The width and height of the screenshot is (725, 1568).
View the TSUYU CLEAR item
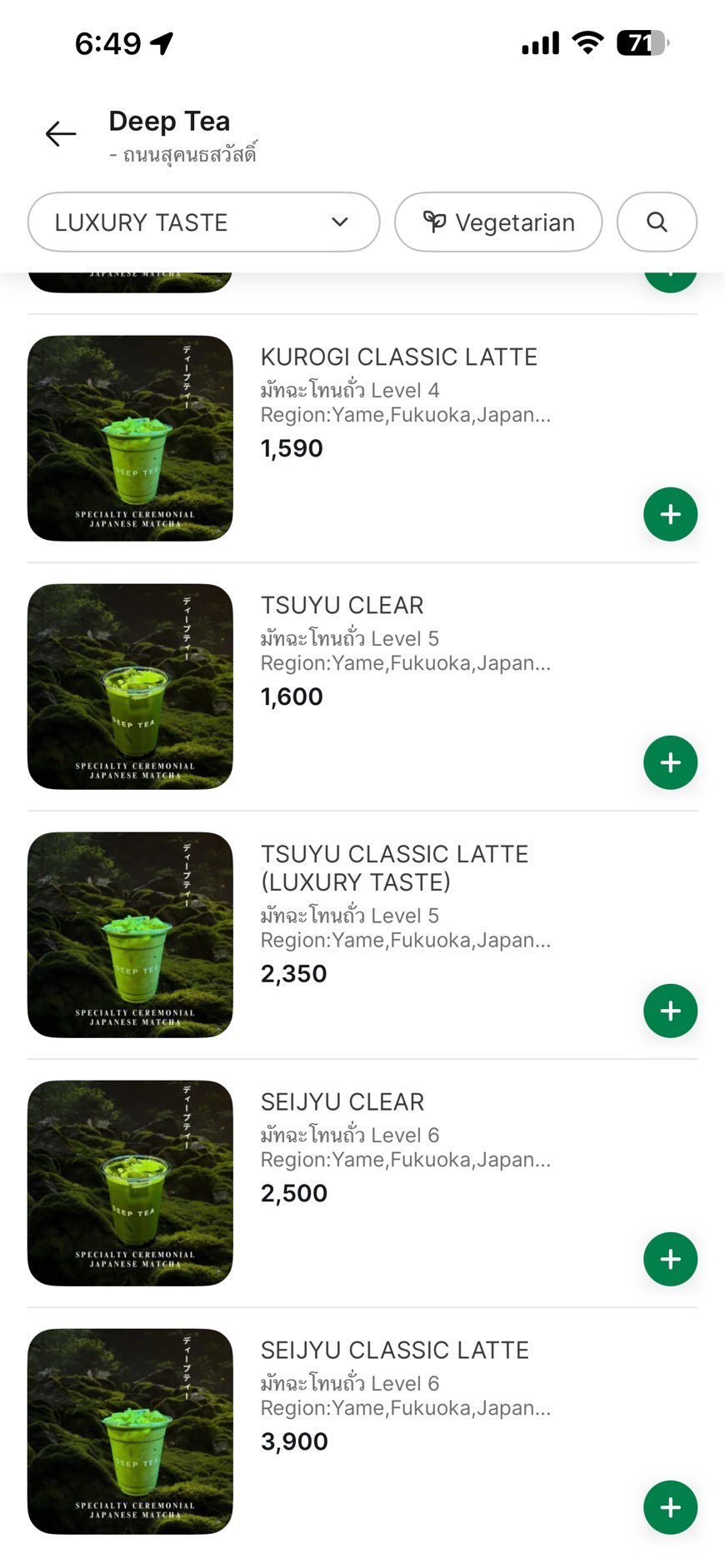[x=342, y=606]
